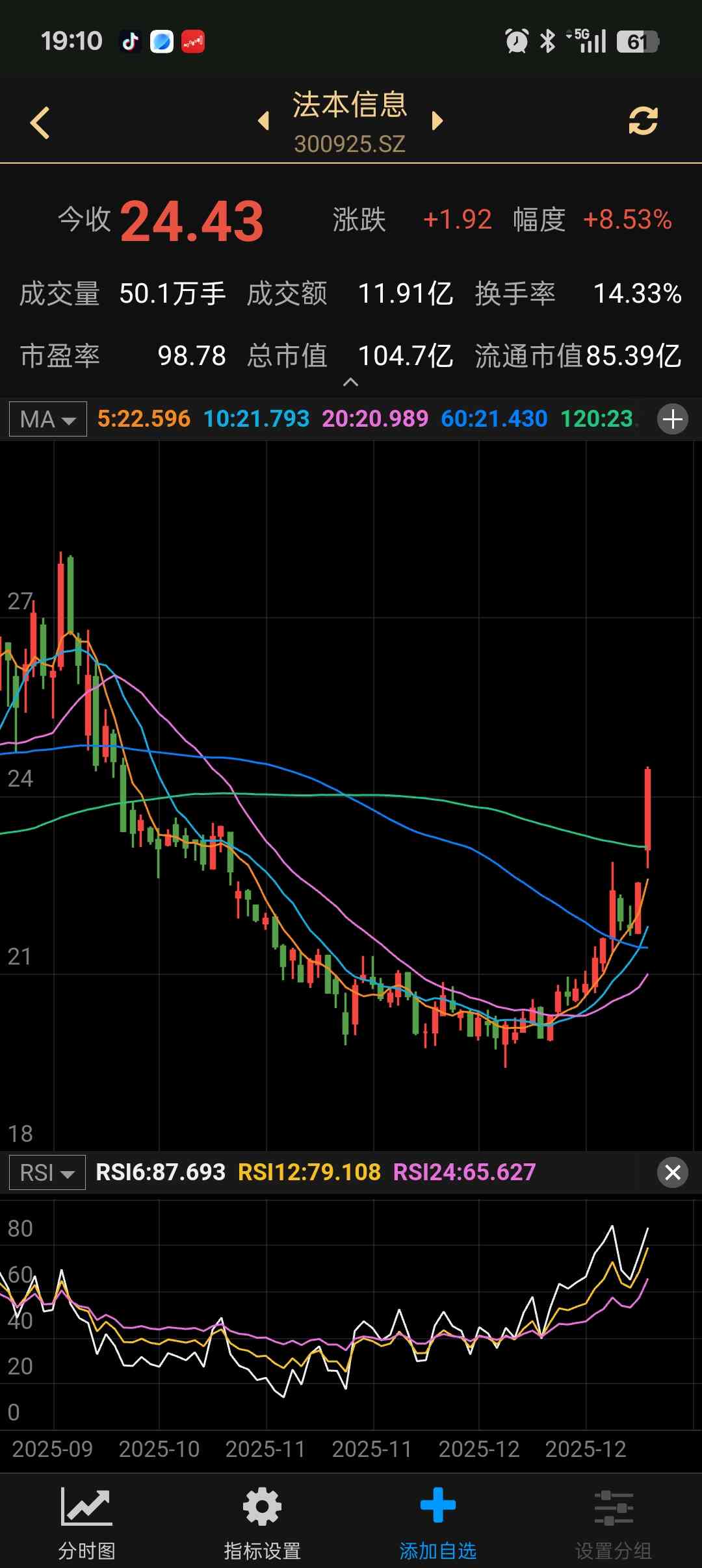Image resolution: width=702 pixels, height=1568 pixels.
Task: Collapse the stock details panel
Action: point(350,383)
